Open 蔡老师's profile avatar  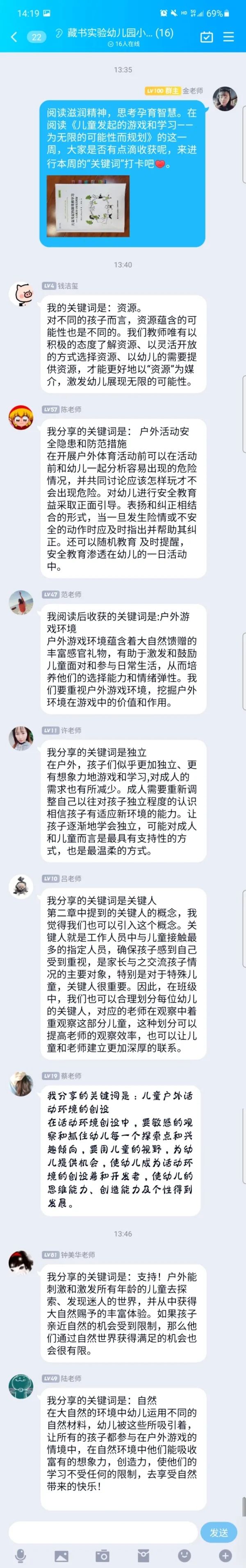click(x=22, y=1084)
